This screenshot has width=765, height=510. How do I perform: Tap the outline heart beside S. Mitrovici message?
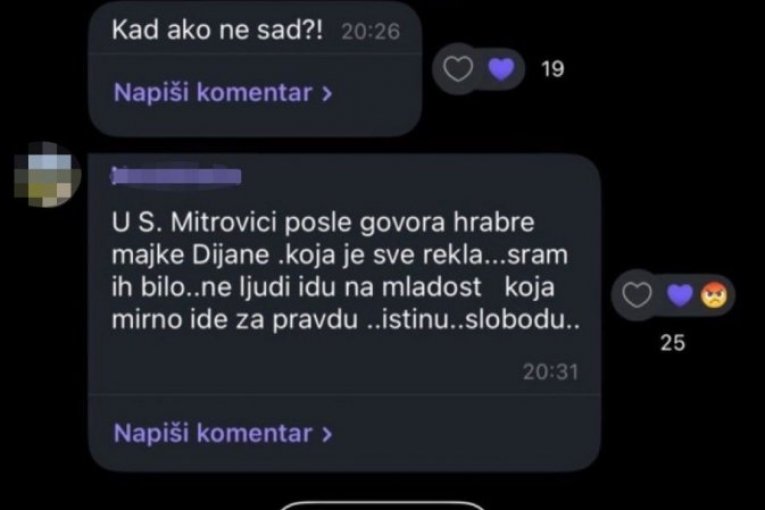(638, 295)
